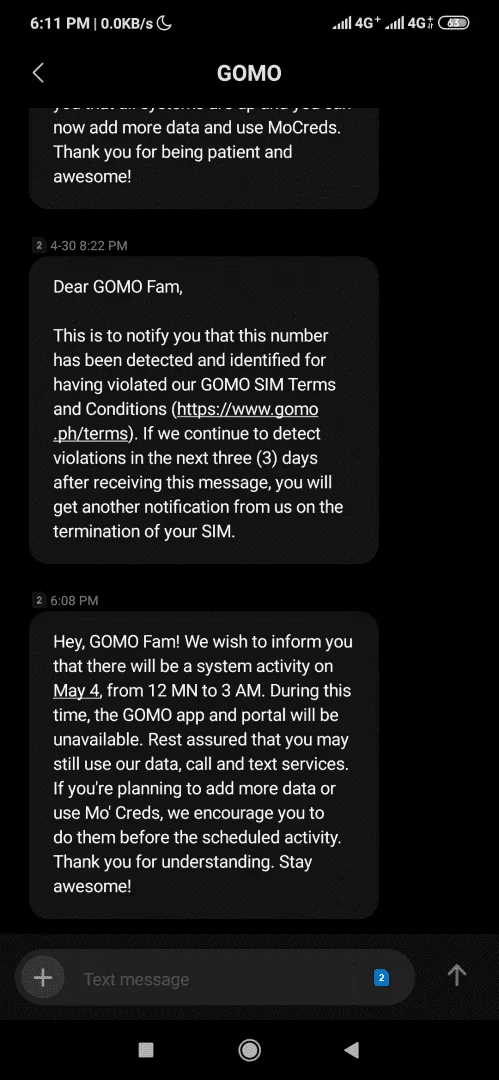499x1080 pixels.
Task: Go back from the GOMO conversation
Action: pos(39,73)
